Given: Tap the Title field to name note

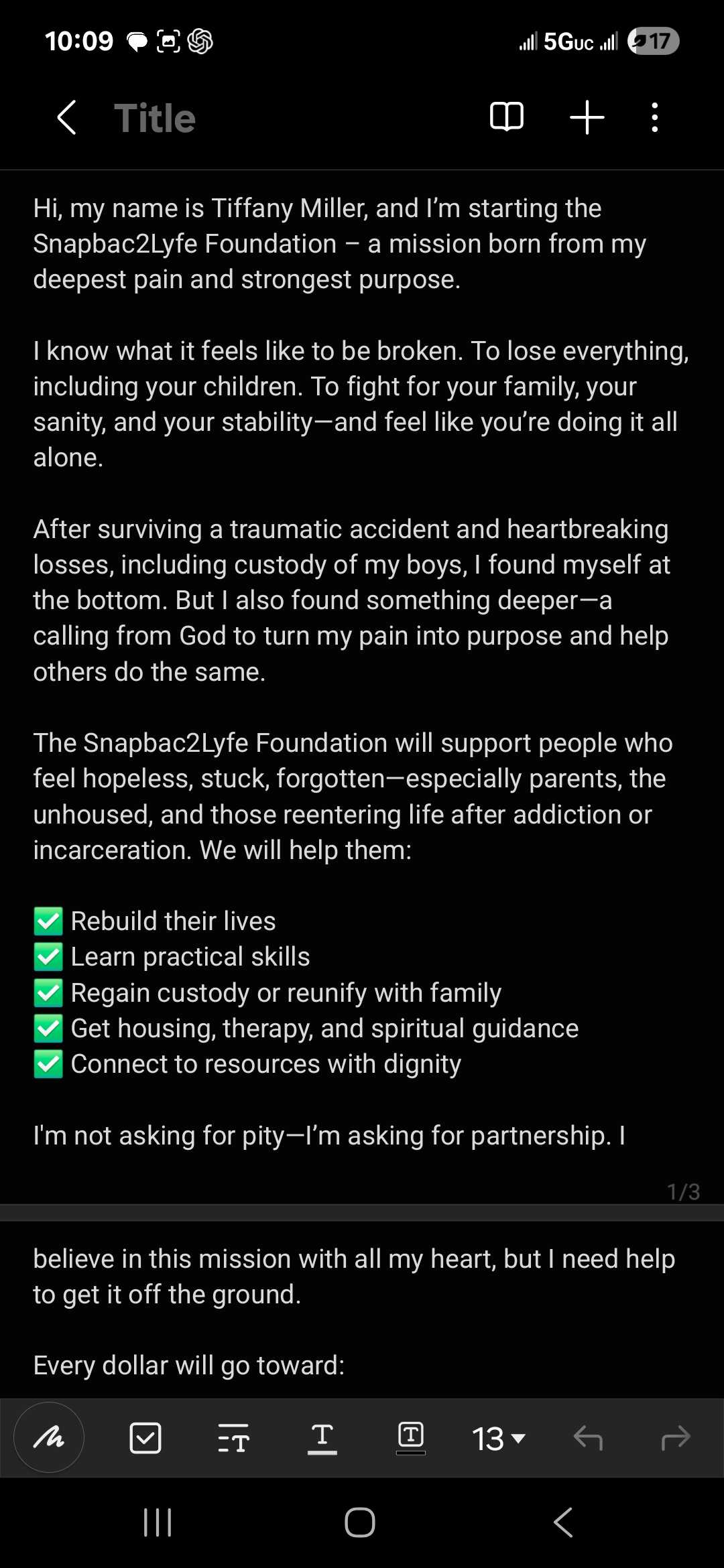Looking at the screenshot, I should coord(155,119).
